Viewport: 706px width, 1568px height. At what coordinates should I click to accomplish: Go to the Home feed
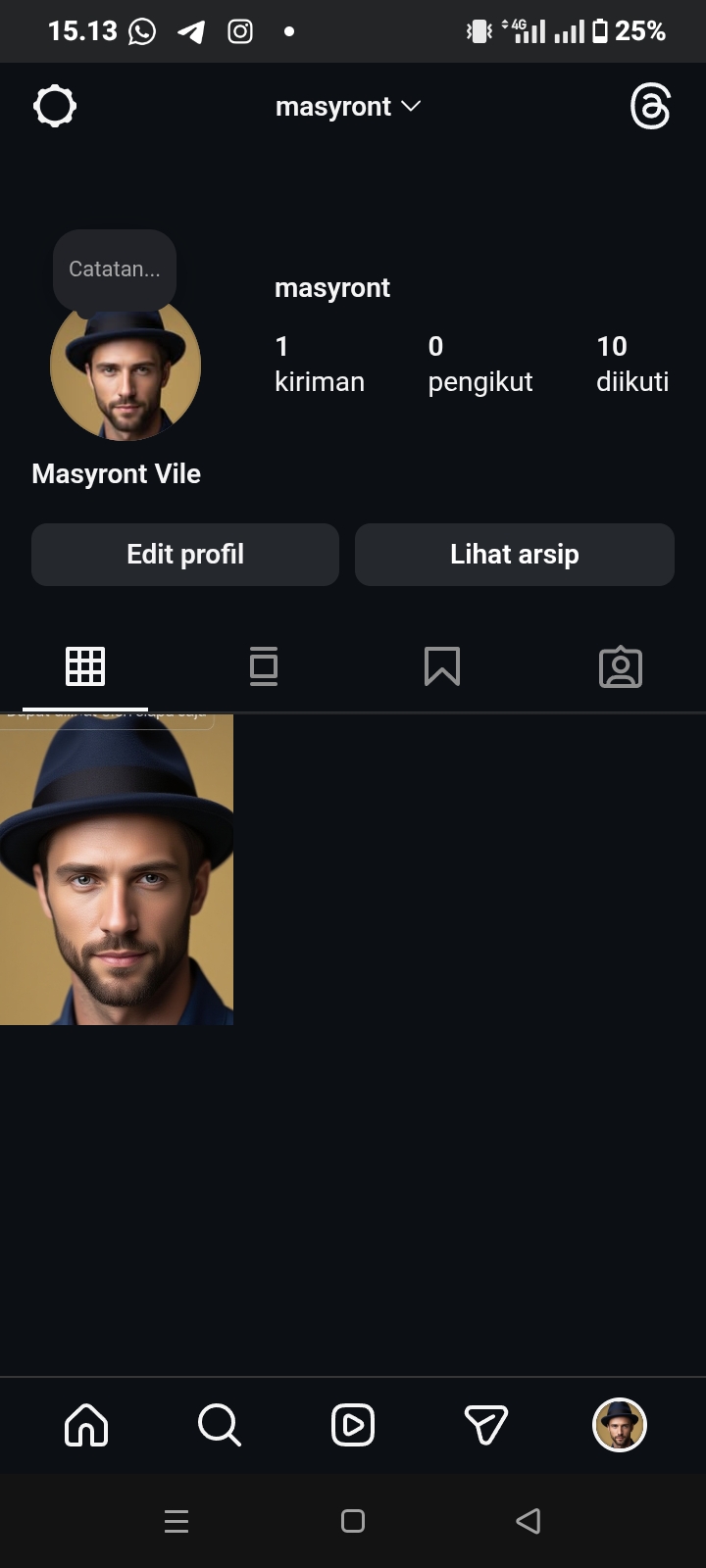86,1425
